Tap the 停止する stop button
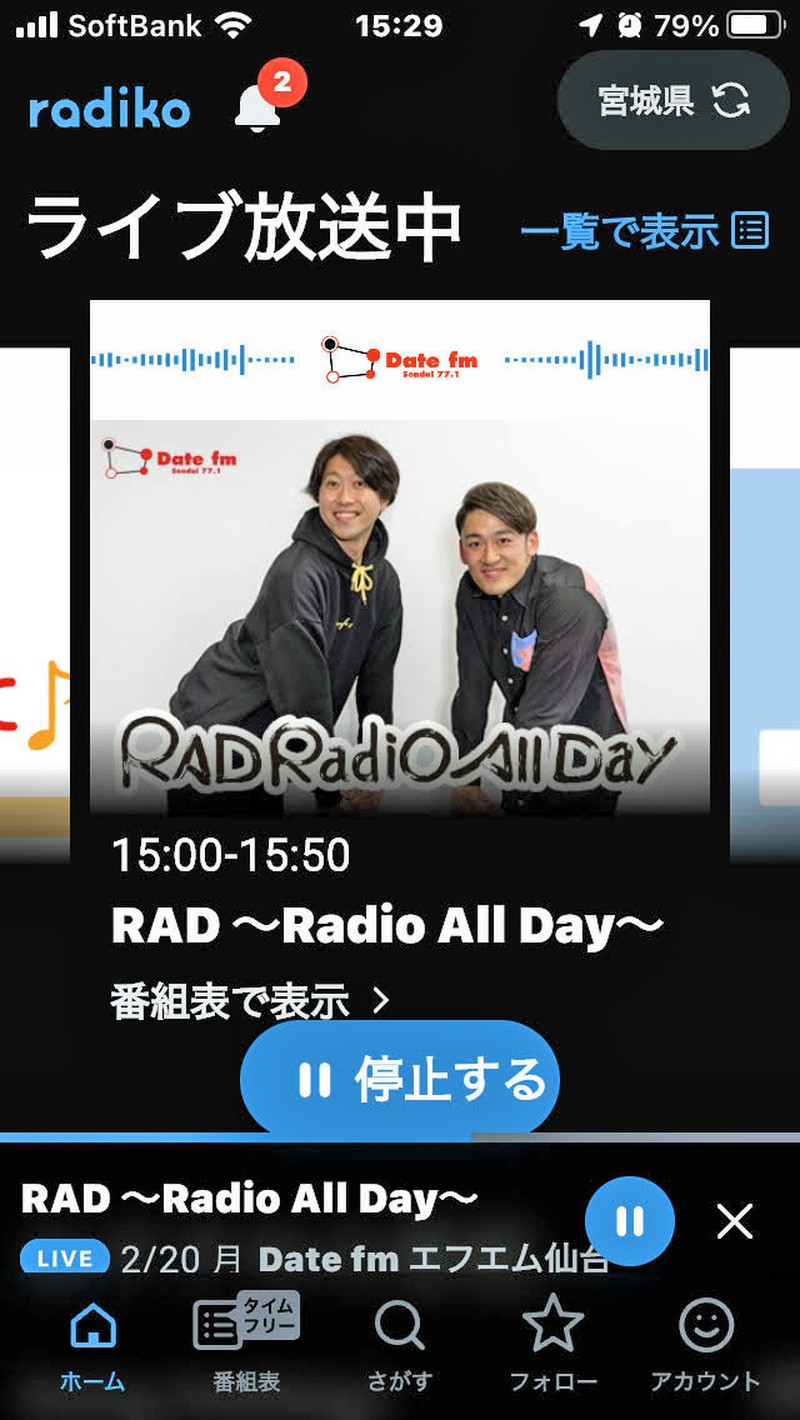The height and width of the screenshot is (1420, 800). pyautogui.click(x=400, y=1080)
